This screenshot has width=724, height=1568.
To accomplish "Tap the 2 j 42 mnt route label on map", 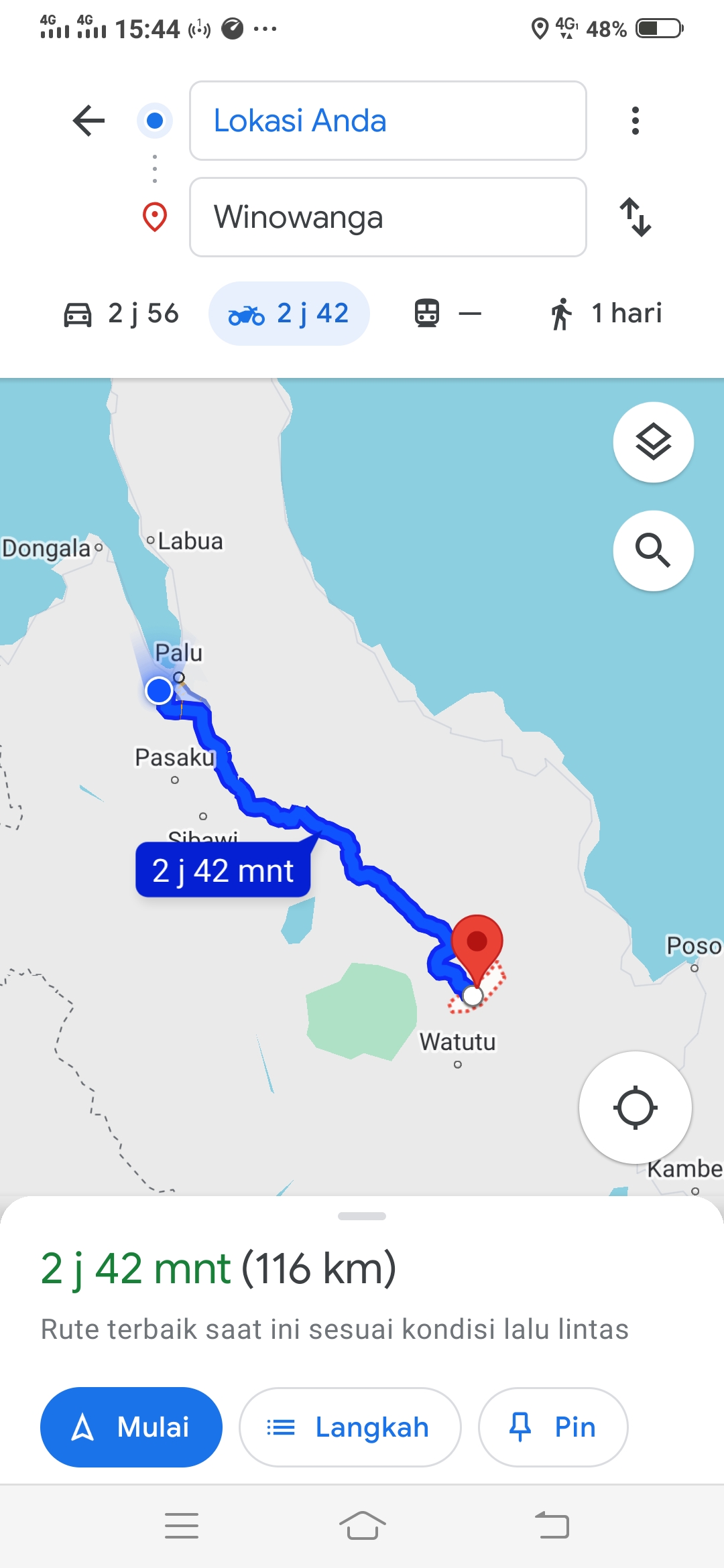I will click(x=223, y=870).
